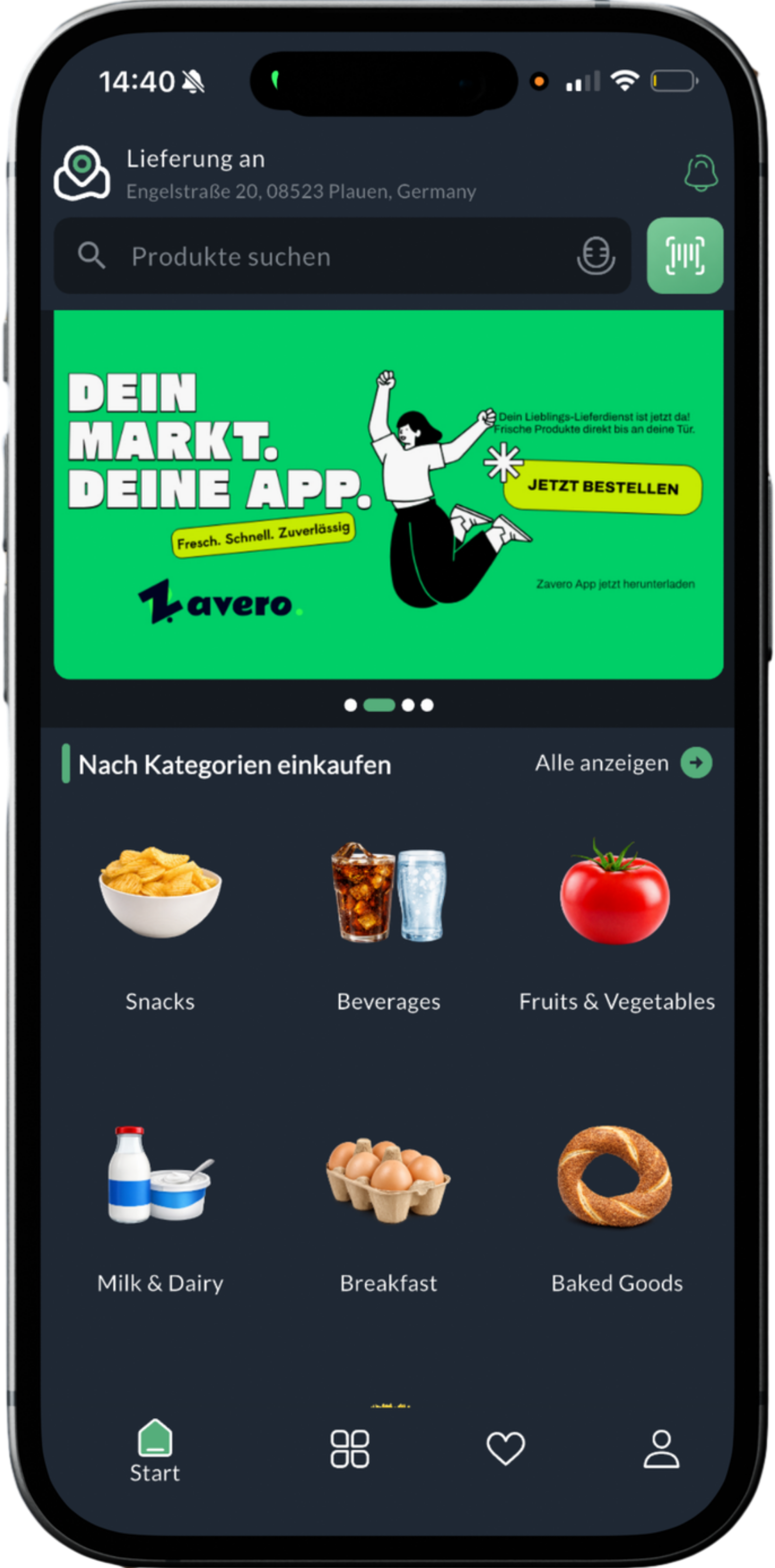The height and width of the screenshot is (1568, 775).
Task: Start voice search with the microphone icon
Action: tap(595, 256)
